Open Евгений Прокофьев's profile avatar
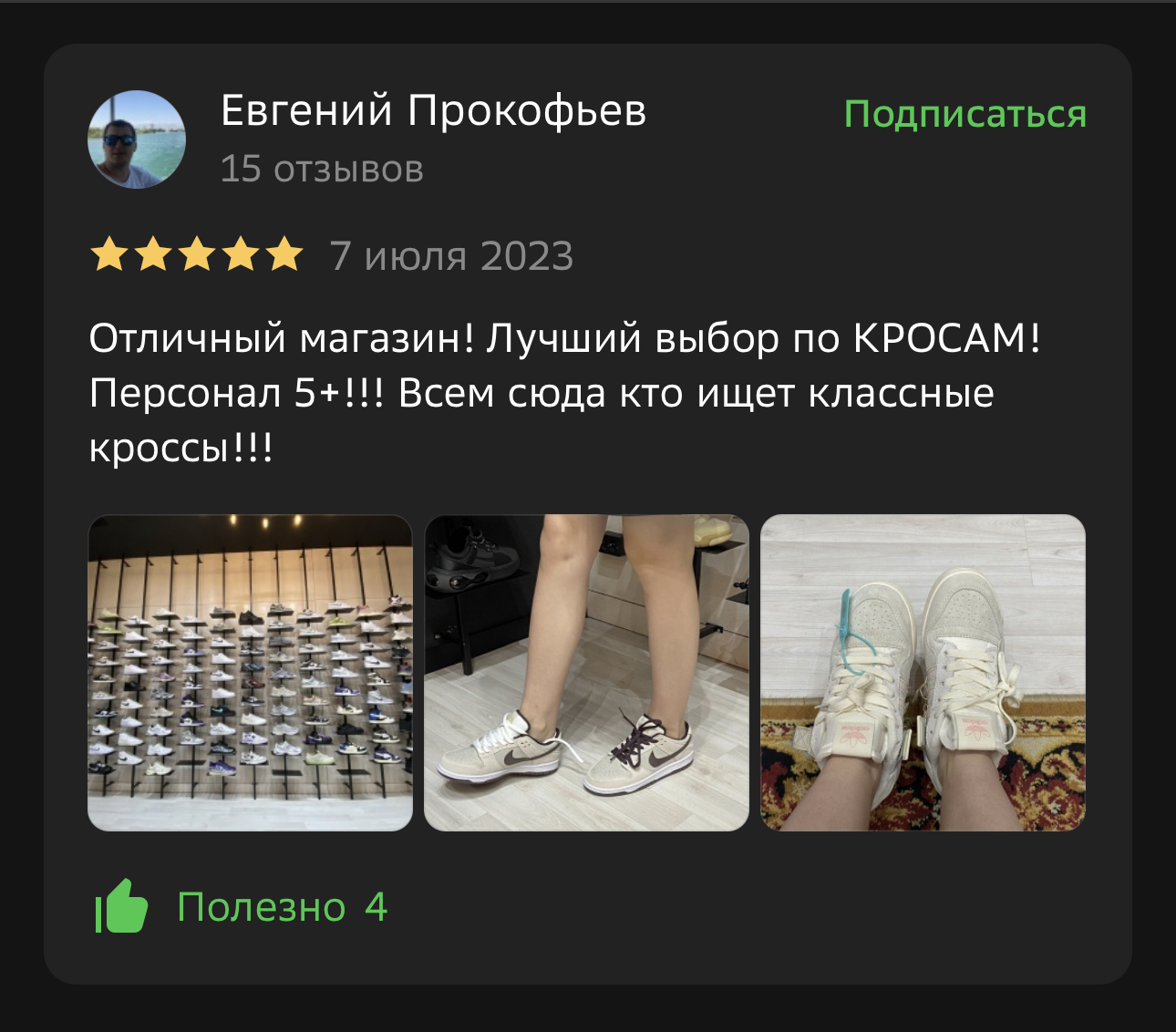The height and width of the screenshot is (1032, 1176). pyautogui.click(x=137, y=139)
